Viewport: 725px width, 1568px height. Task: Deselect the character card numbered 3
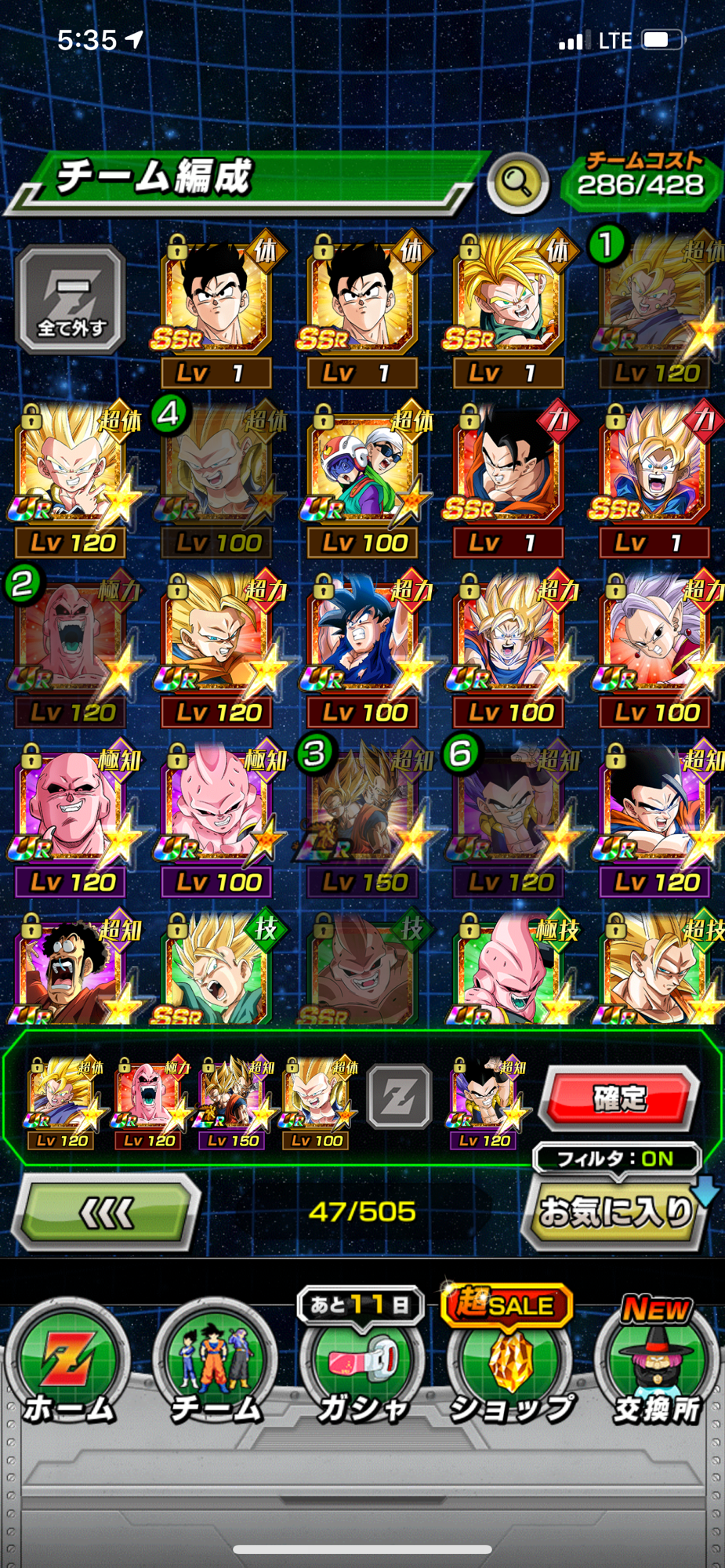pos(365,815)
